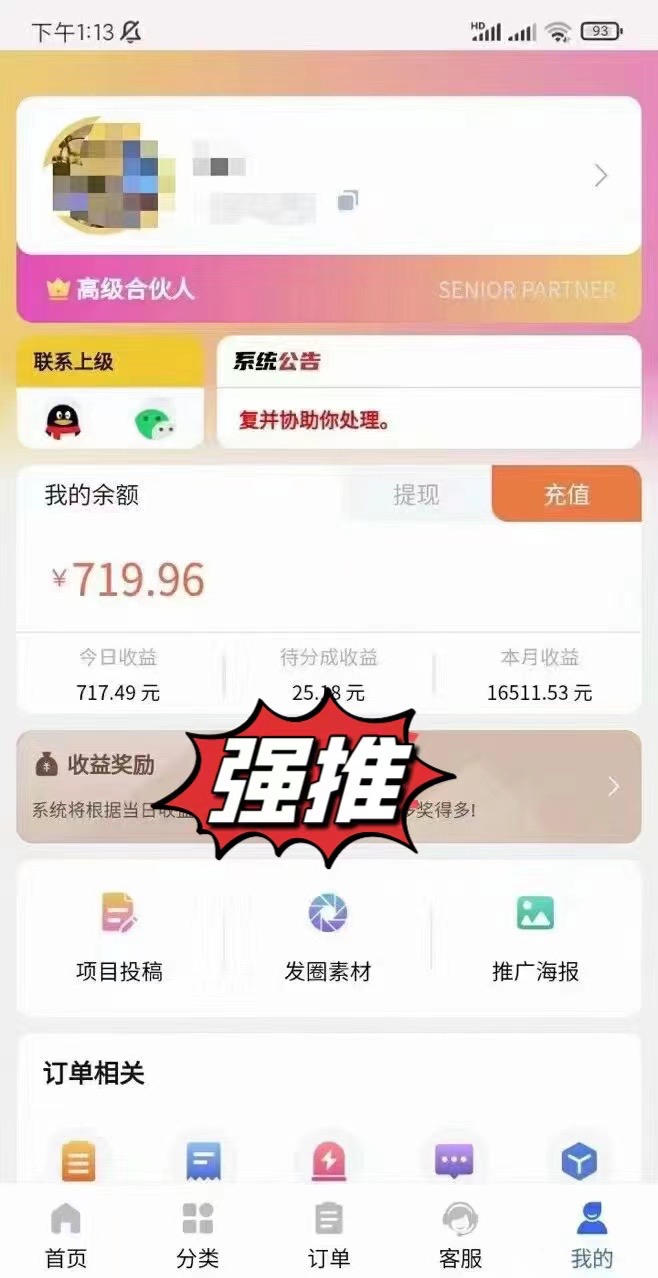Switch to the 客服 tab
Viewport: 658px width, 1278px height.
(x=460, y=1235)
